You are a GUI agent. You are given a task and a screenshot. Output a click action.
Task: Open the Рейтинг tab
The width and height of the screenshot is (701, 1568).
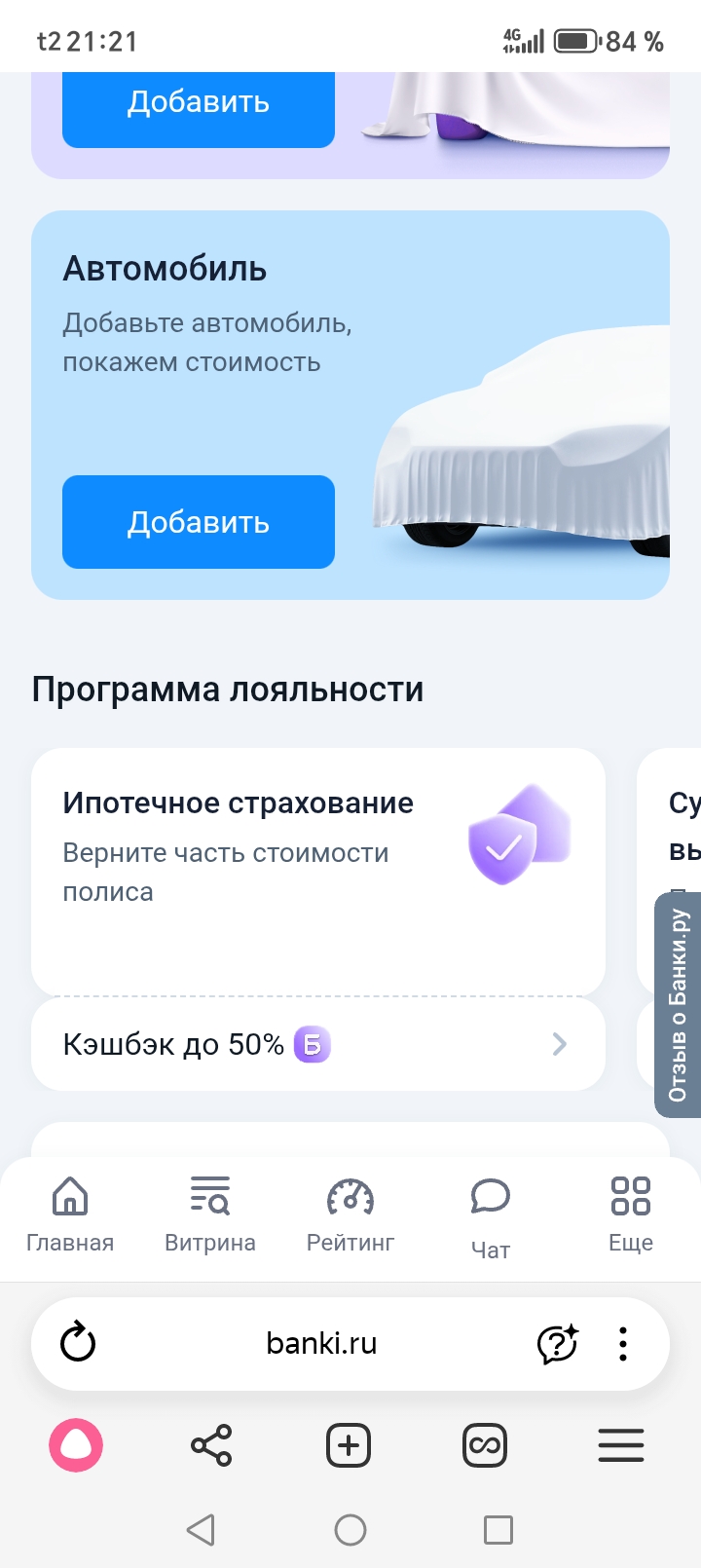click(x=350, y=1213)
